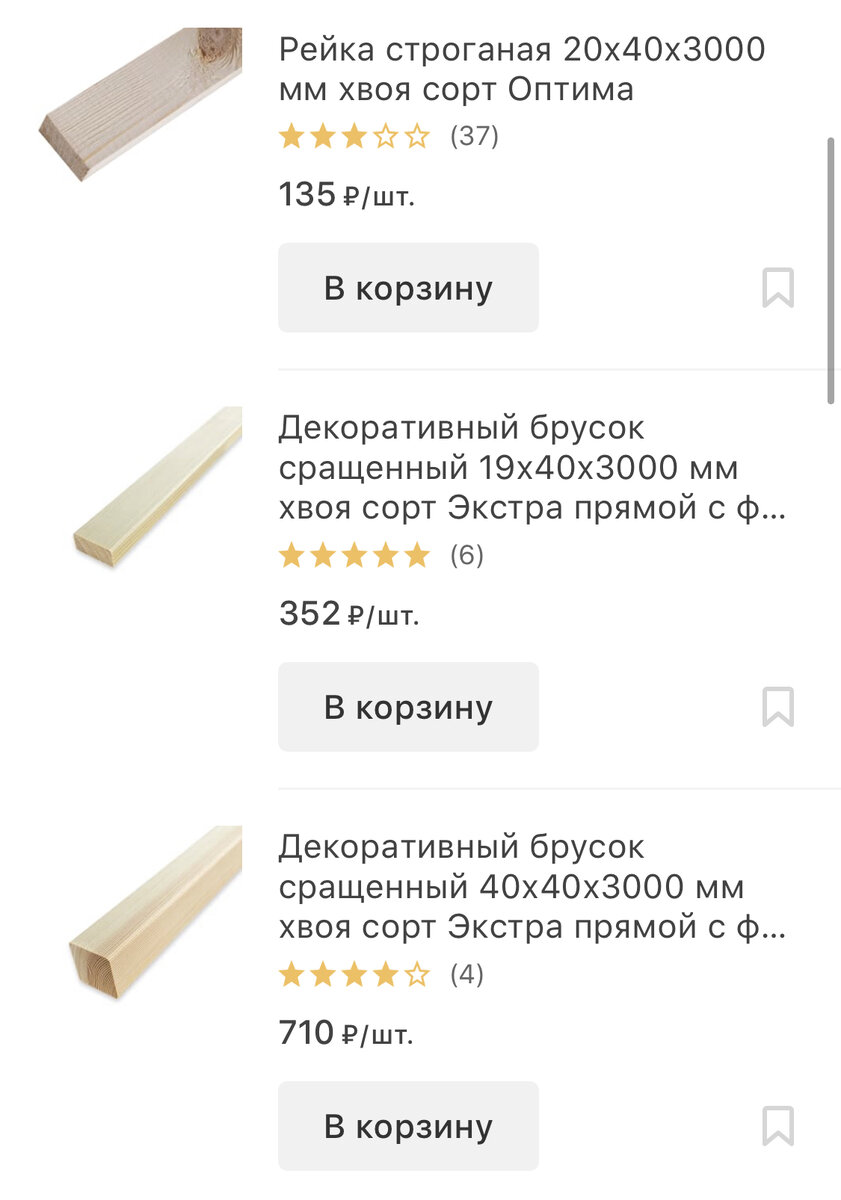Open the Декоративный брусок сращенный 40х40х3000 title
841x1200 pixels.
530,887
